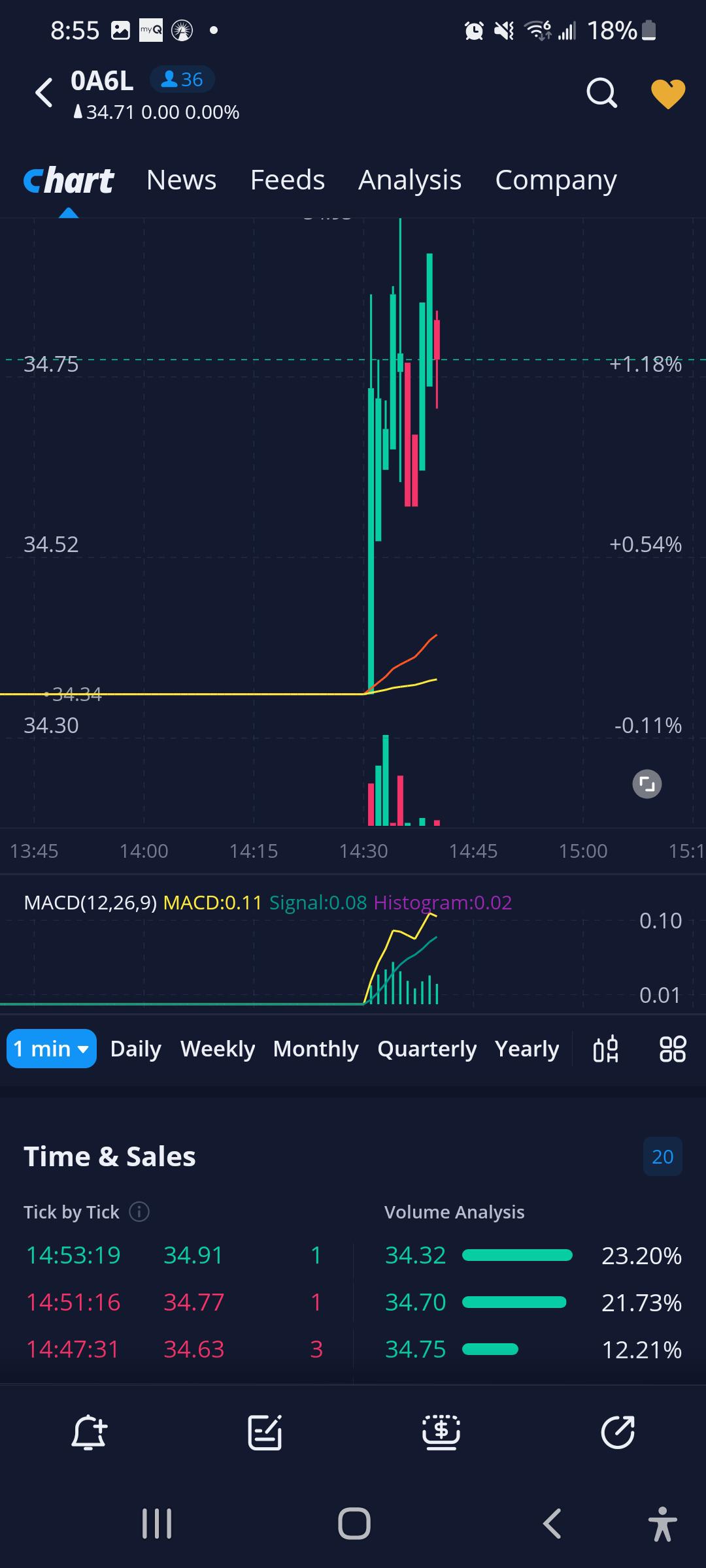Go back using the header arrow
This screenshot has width=706, height=1568.
[44, 93]
